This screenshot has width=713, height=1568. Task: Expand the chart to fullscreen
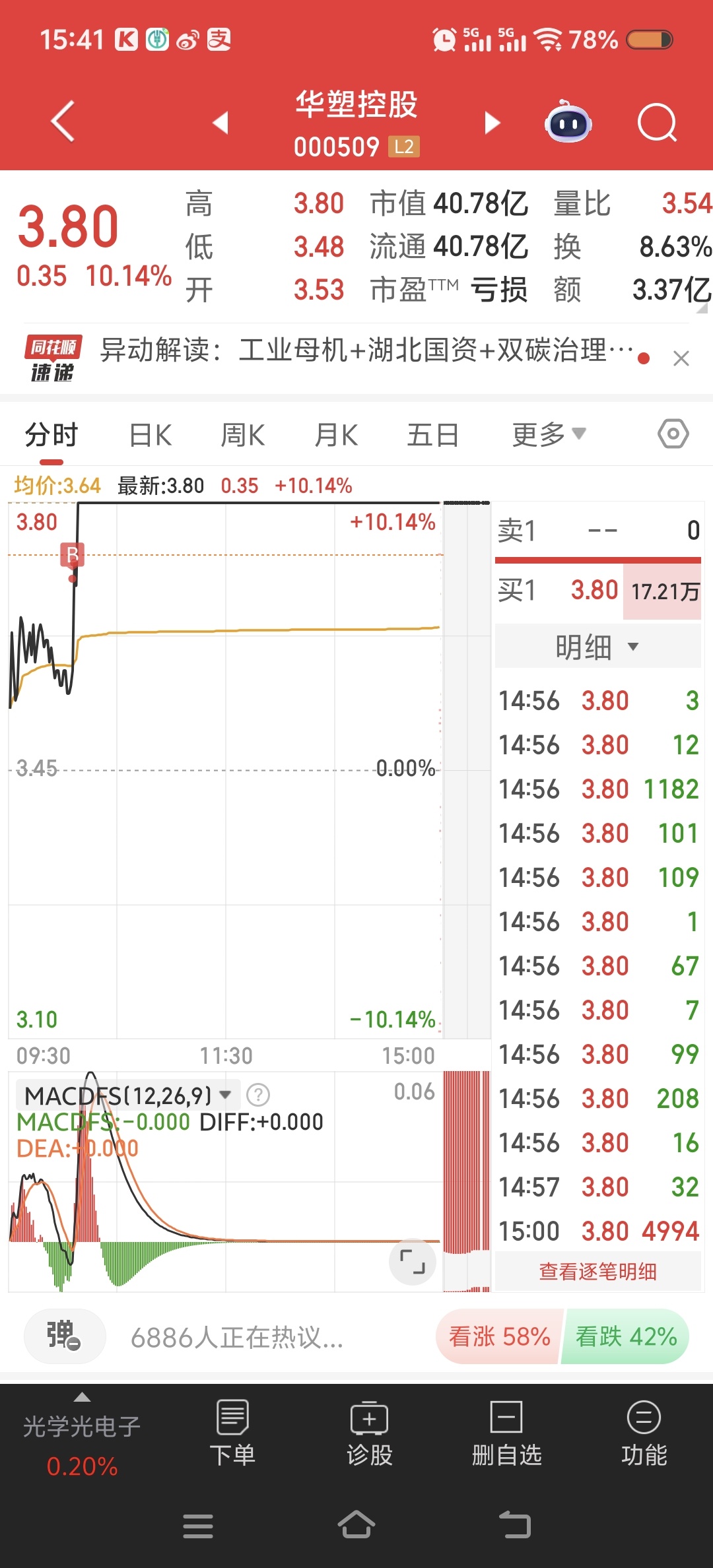[x=412, y=1261]
